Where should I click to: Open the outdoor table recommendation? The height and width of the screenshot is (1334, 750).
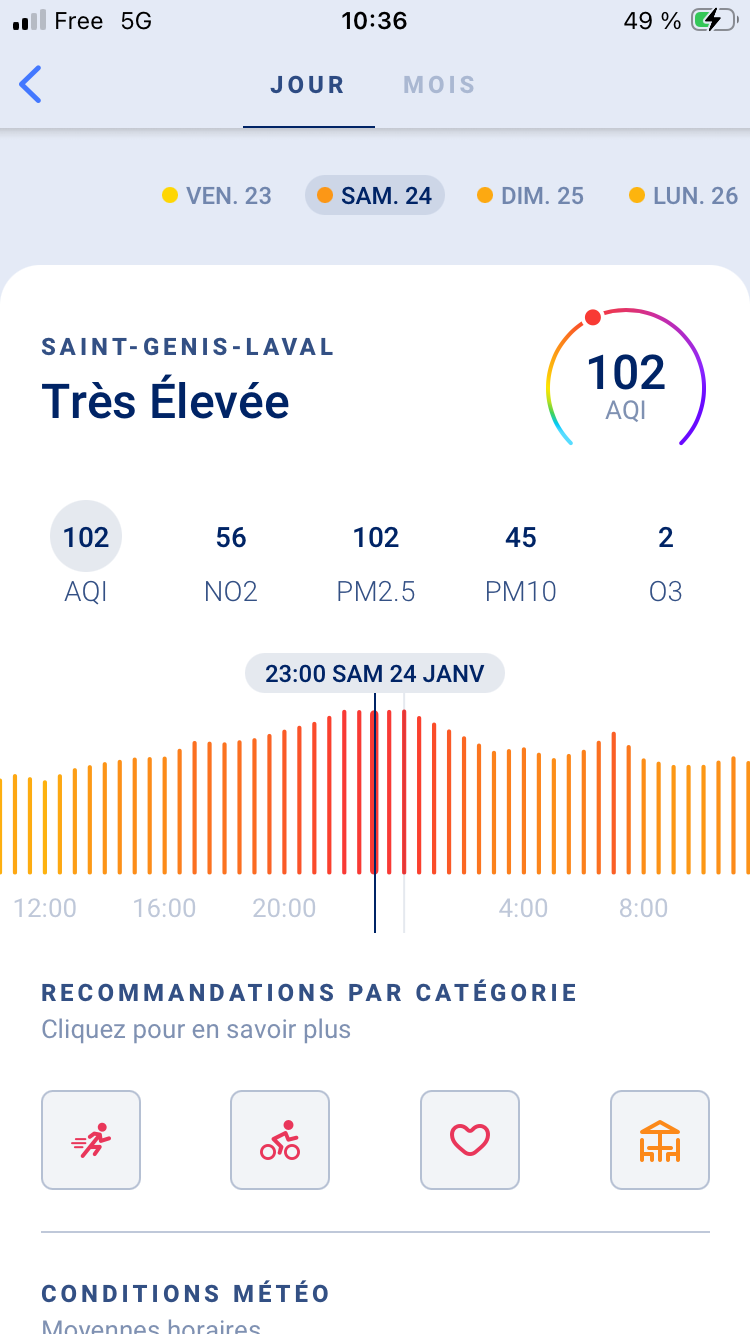(x=660, y=1140)
